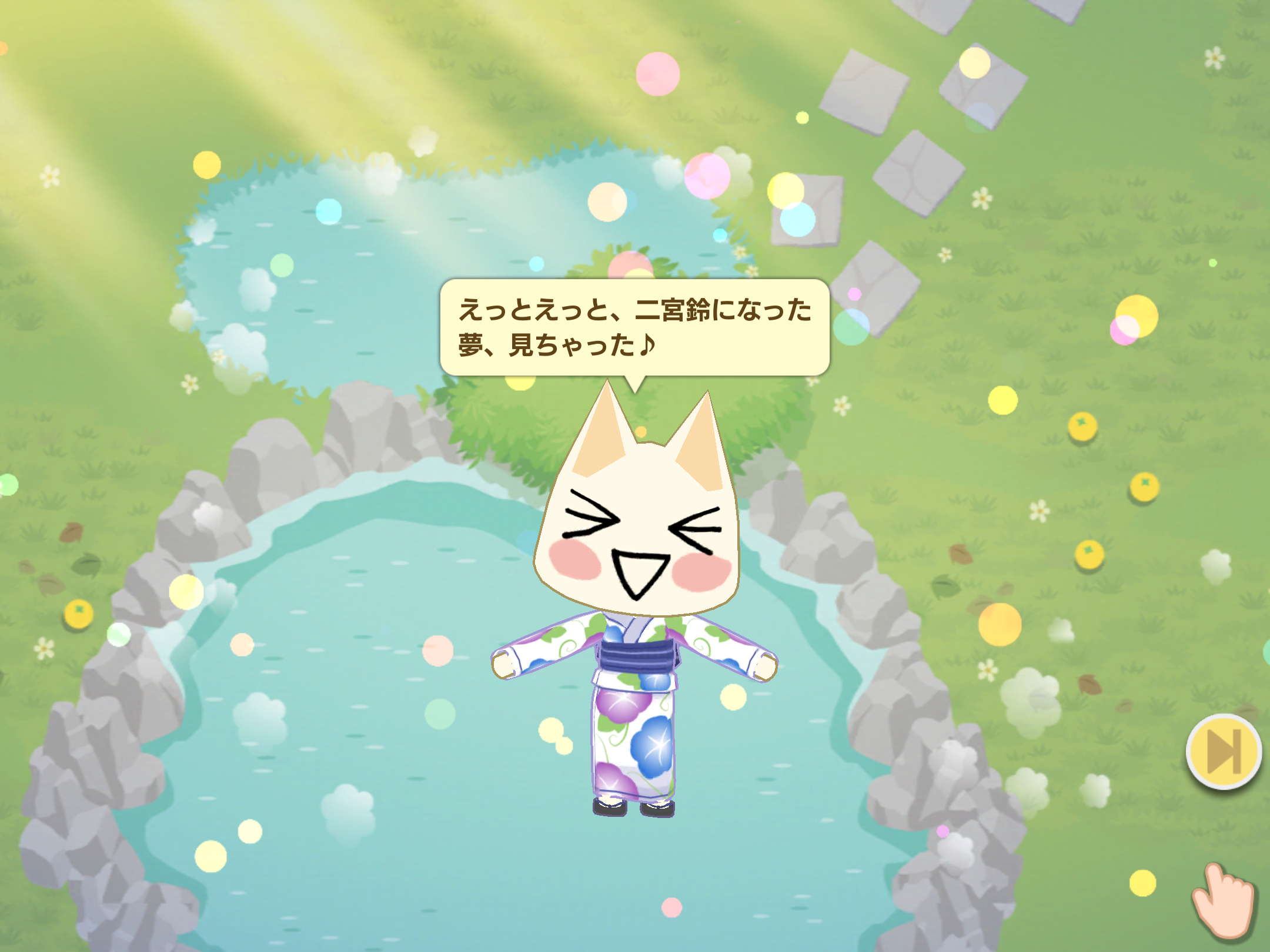Image resolution: width=1270 pixels, height=952 pixels.
Task: Tap the yellow skip-forward button
Action: 1224,752
